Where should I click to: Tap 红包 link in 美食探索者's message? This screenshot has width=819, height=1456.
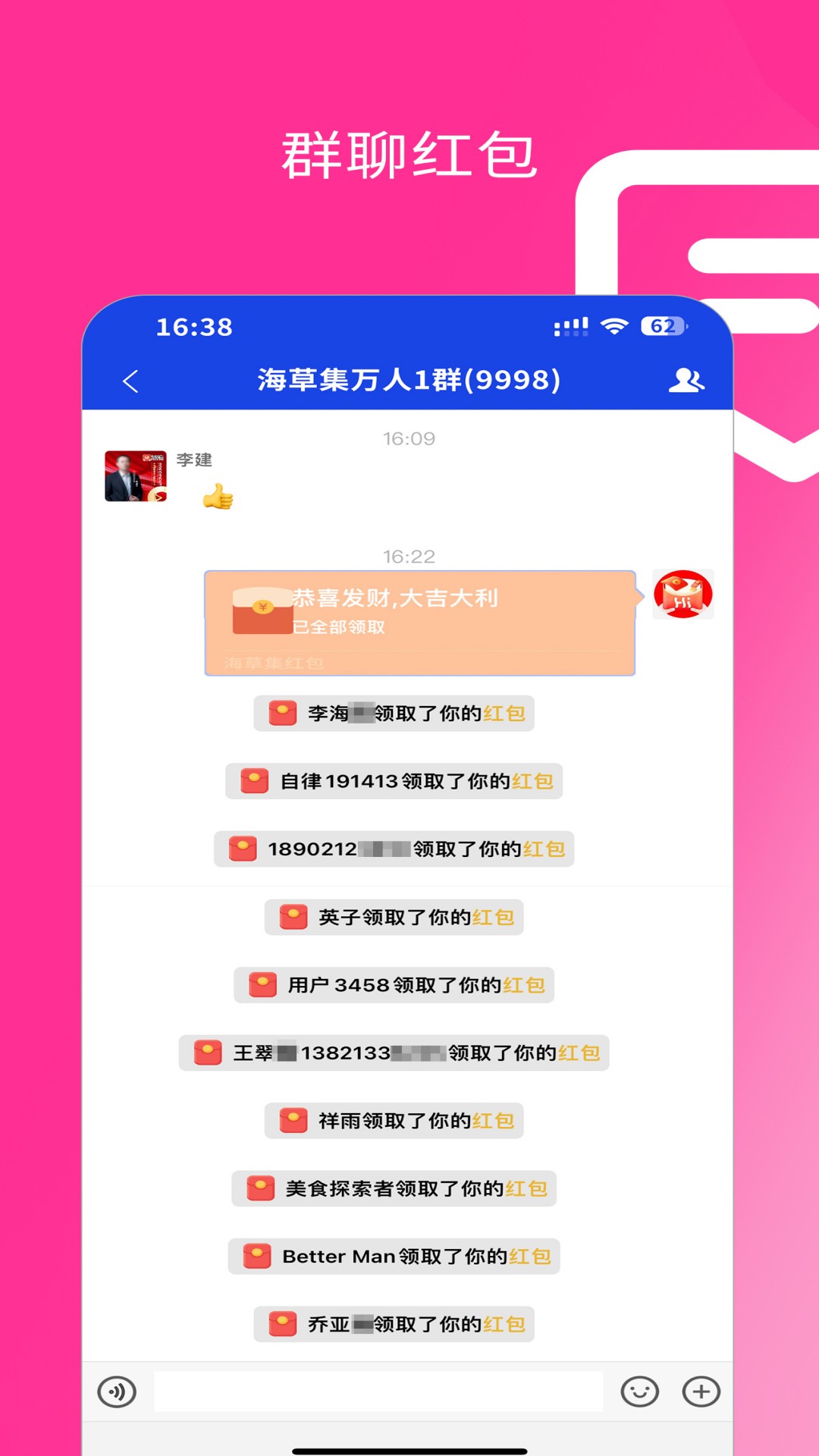529,1188
